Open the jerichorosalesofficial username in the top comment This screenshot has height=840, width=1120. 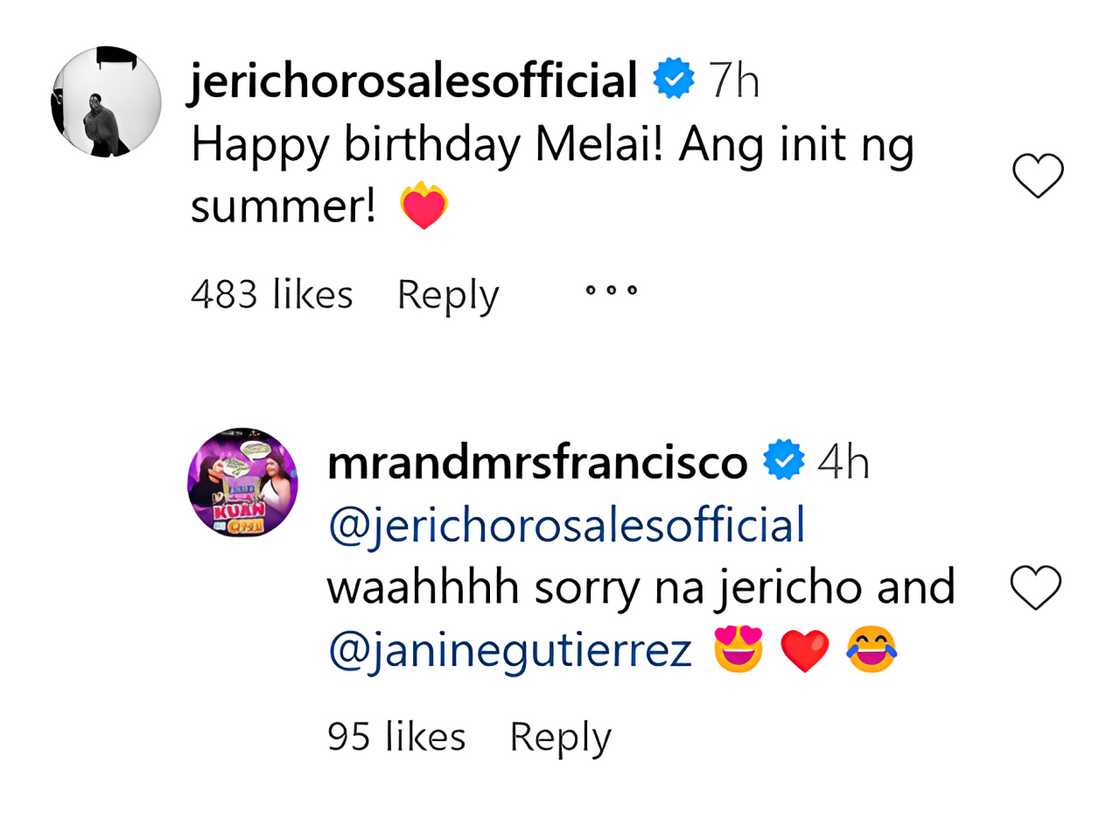[413, 81]
